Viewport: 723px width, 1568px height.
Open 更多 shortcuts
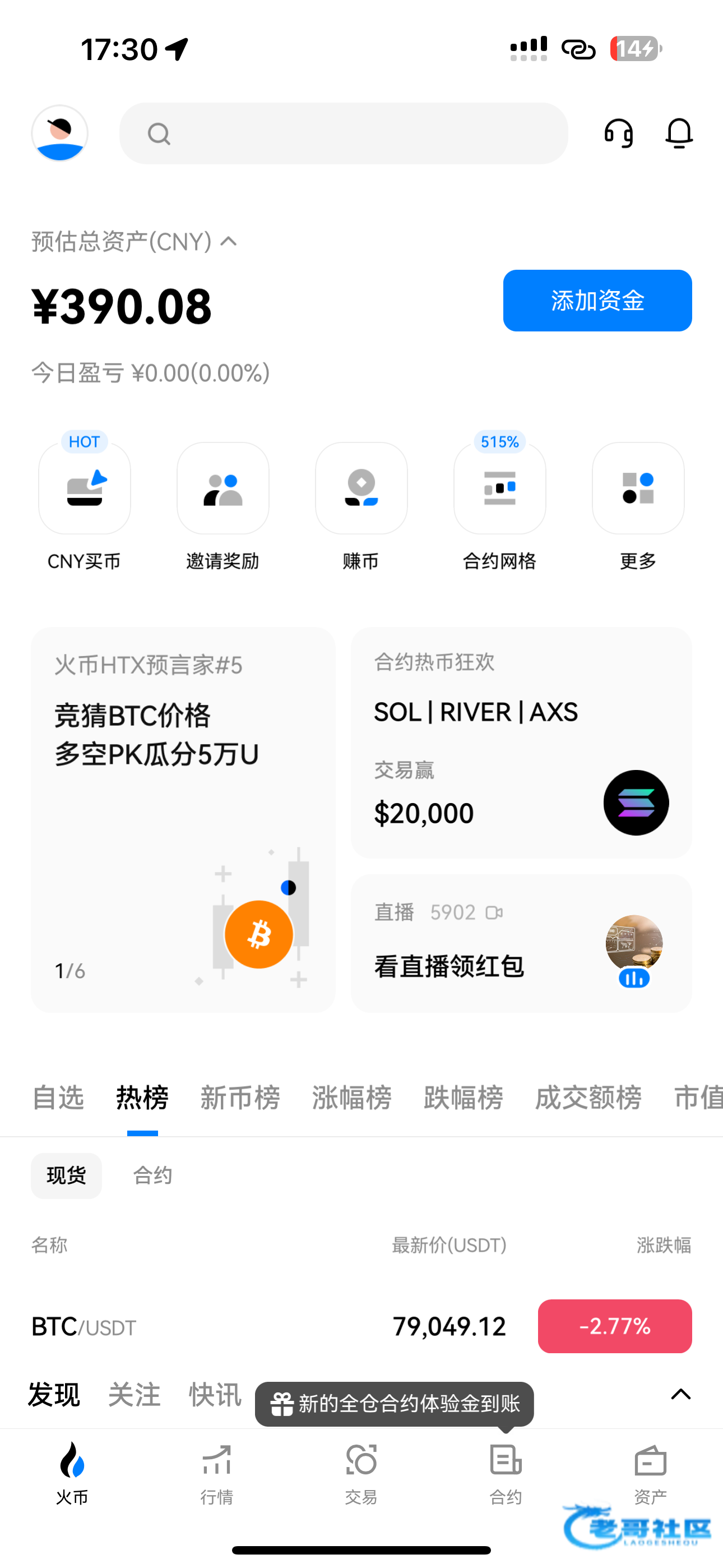[x=638, y=489]
